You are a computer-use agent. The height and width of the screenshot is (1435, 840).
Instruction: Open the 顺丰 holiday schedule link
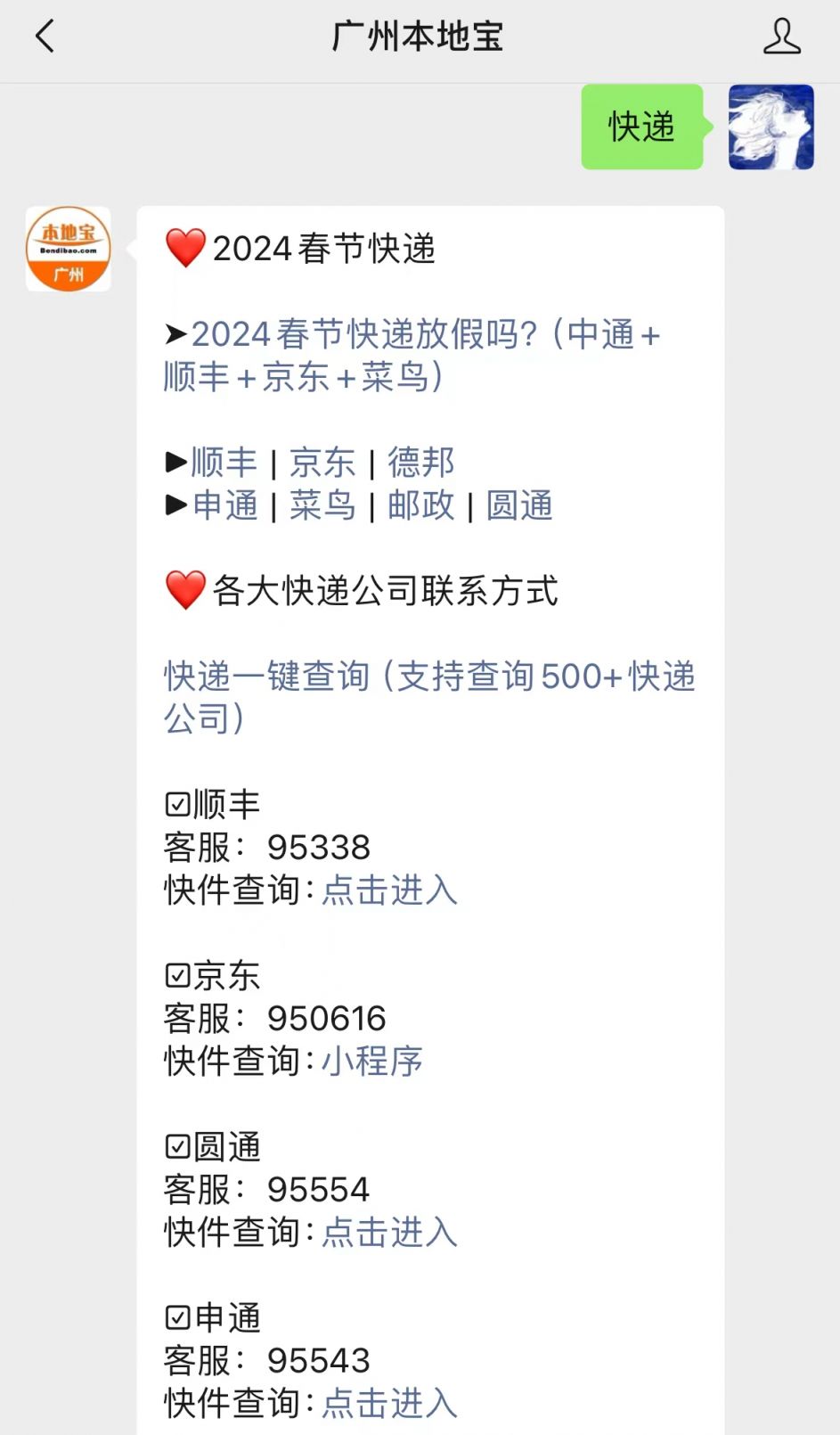click(223, 462)
